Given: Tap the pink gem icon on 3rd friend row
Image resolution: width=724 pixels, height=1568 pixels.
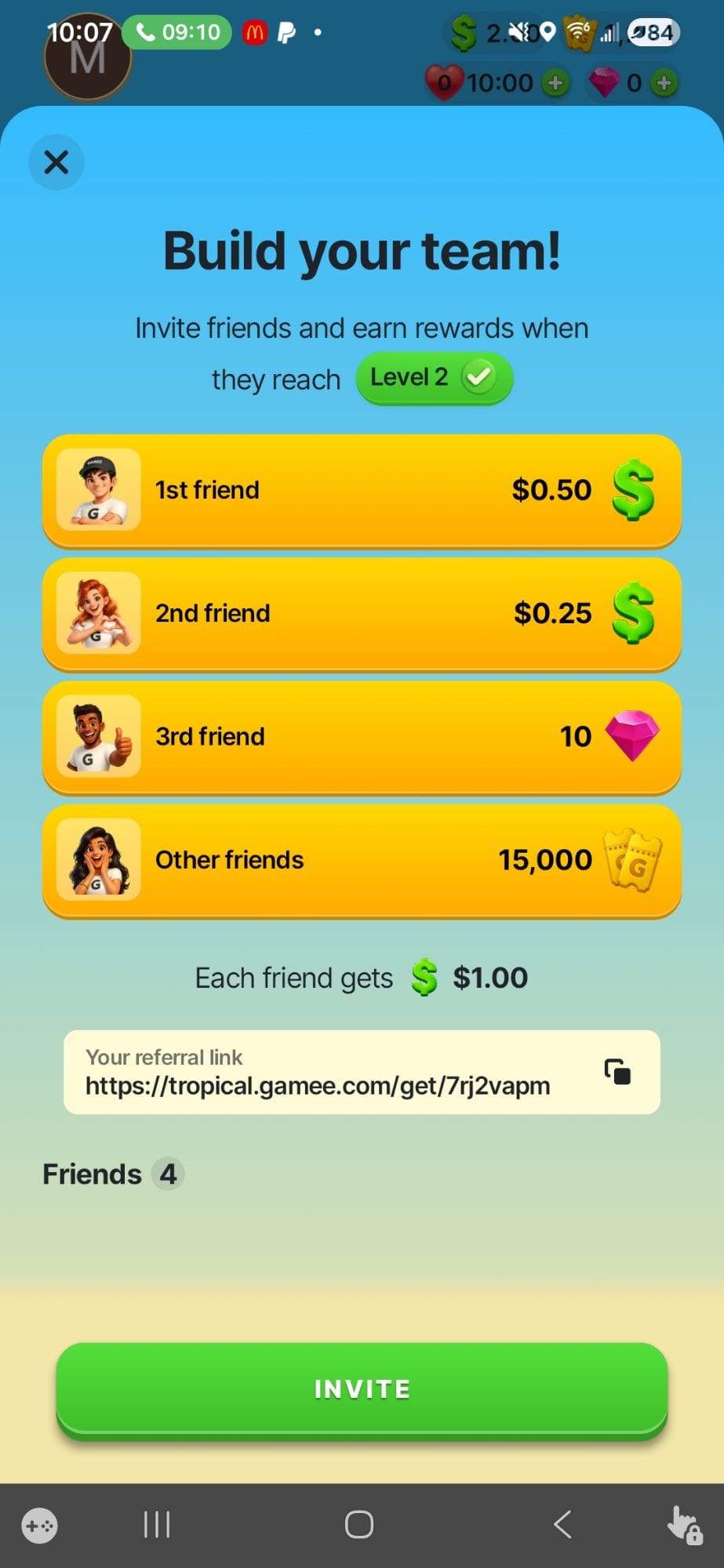Looking at the screenshot, I should coord(631,736).
